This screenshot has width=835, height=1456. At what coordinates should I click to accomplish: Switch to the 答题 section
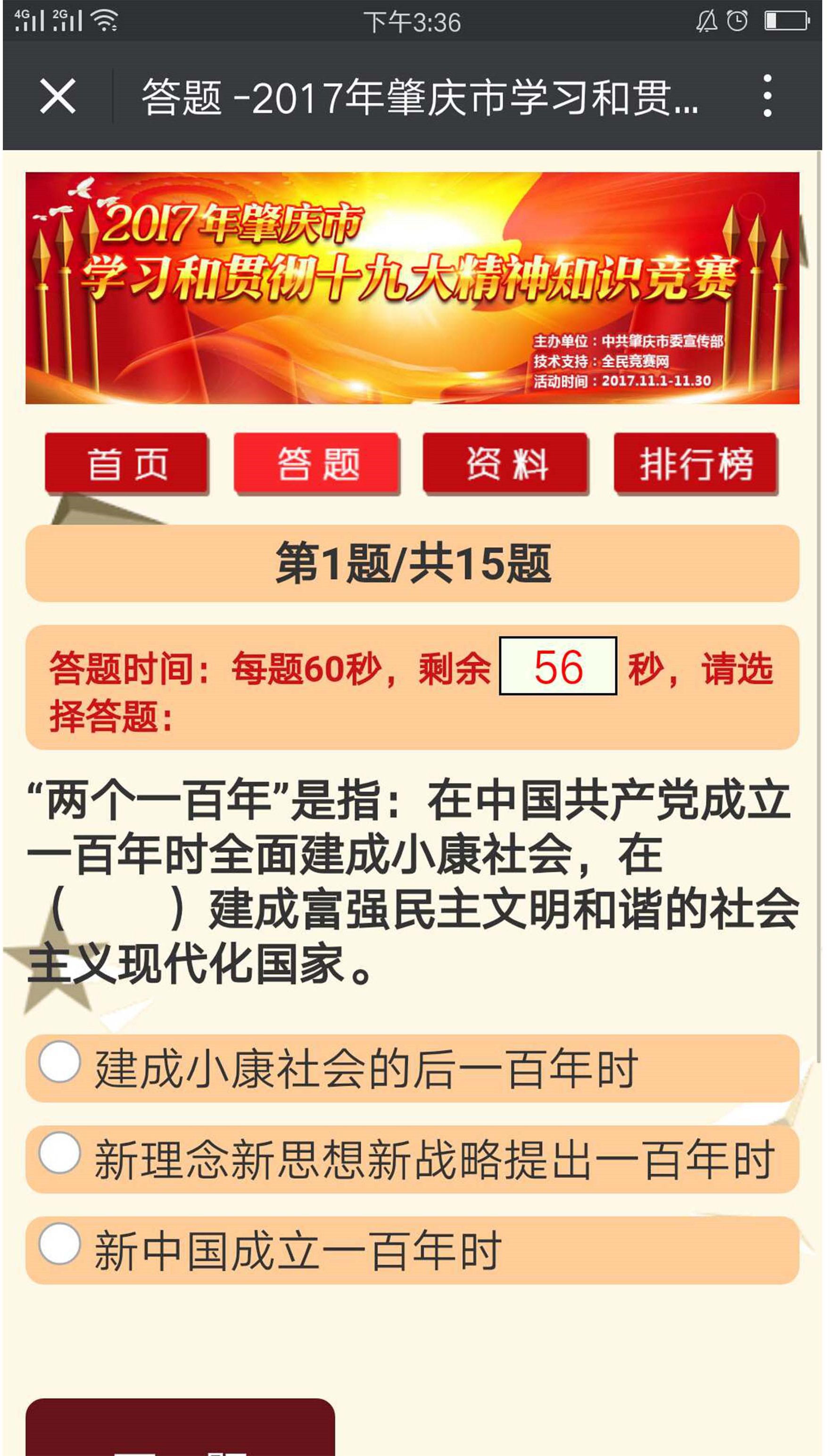pyautogui.click(x=317, y=463)
